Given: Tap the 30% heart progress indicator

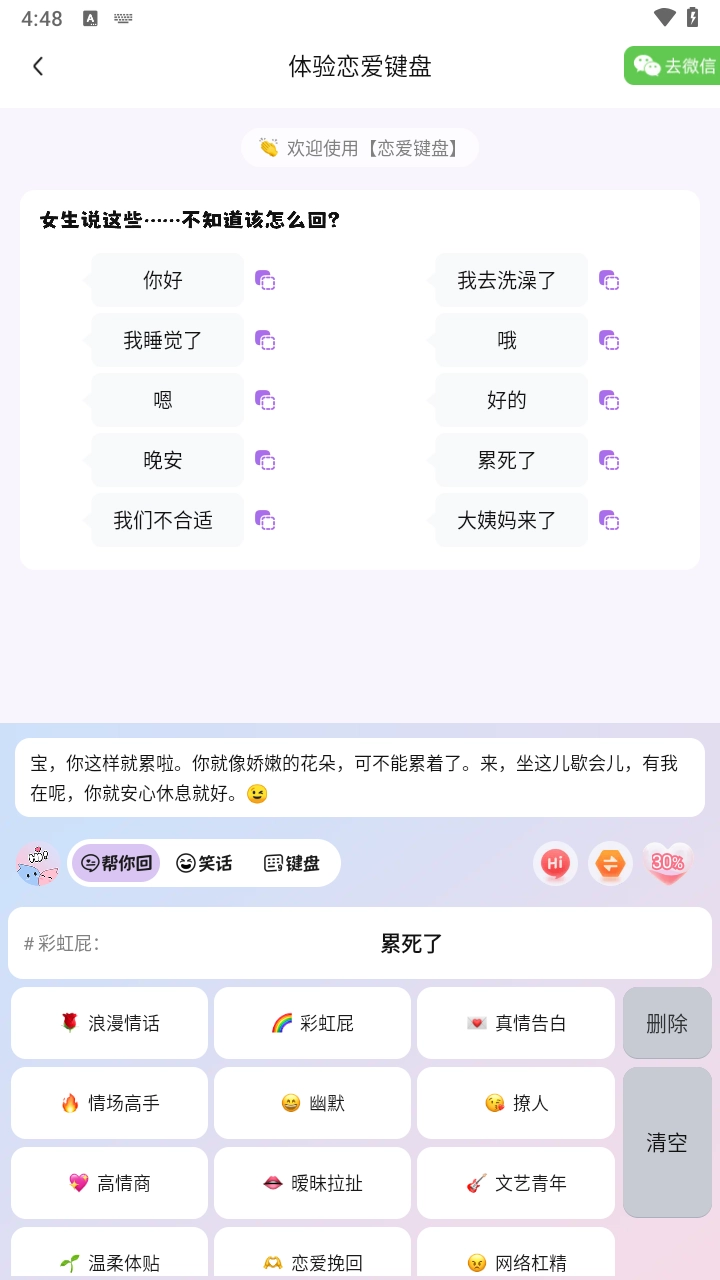Looking at the screenshot, I should (x=666, y=863).
